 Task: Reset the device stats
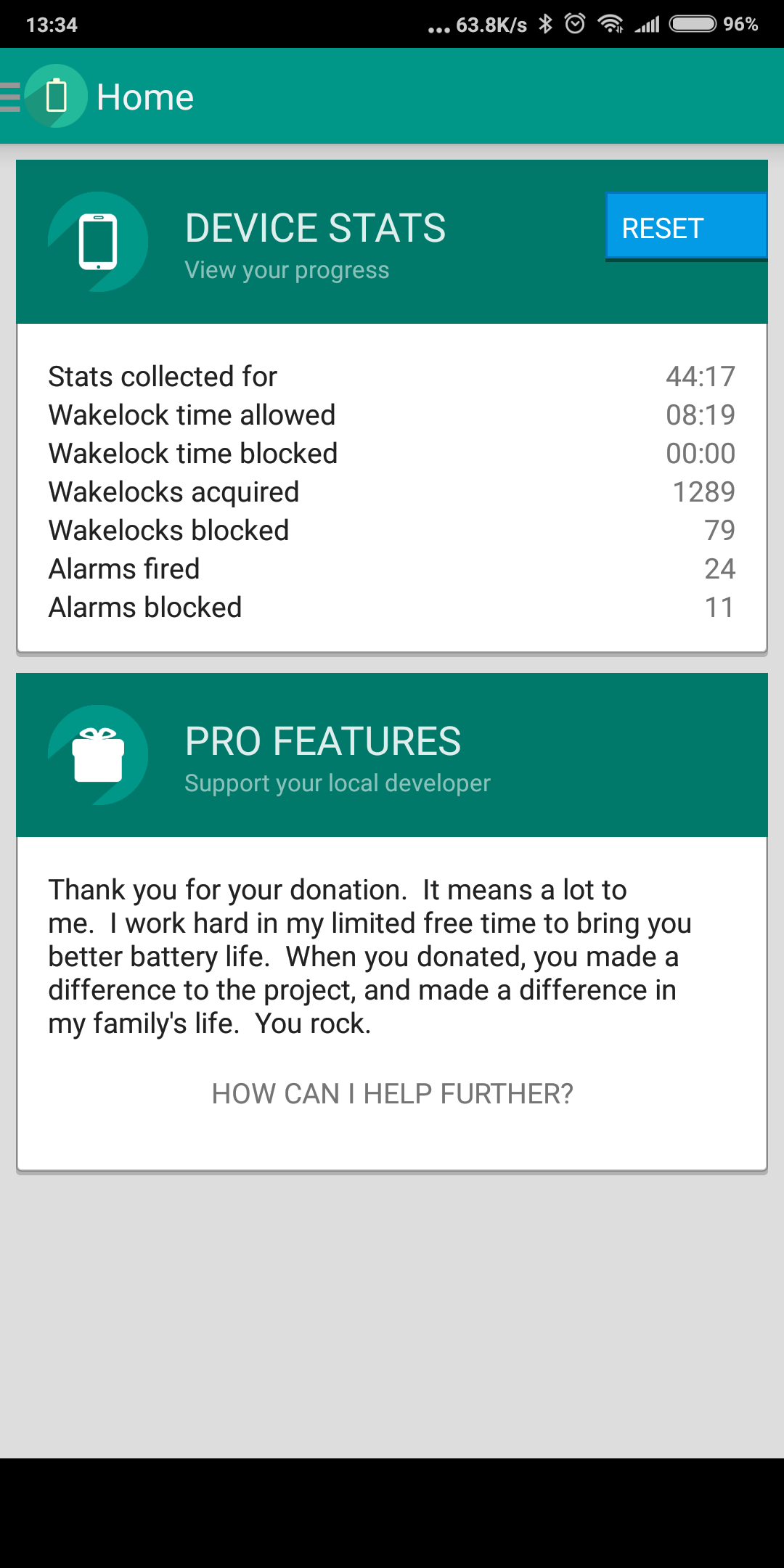tap(686, 226)
